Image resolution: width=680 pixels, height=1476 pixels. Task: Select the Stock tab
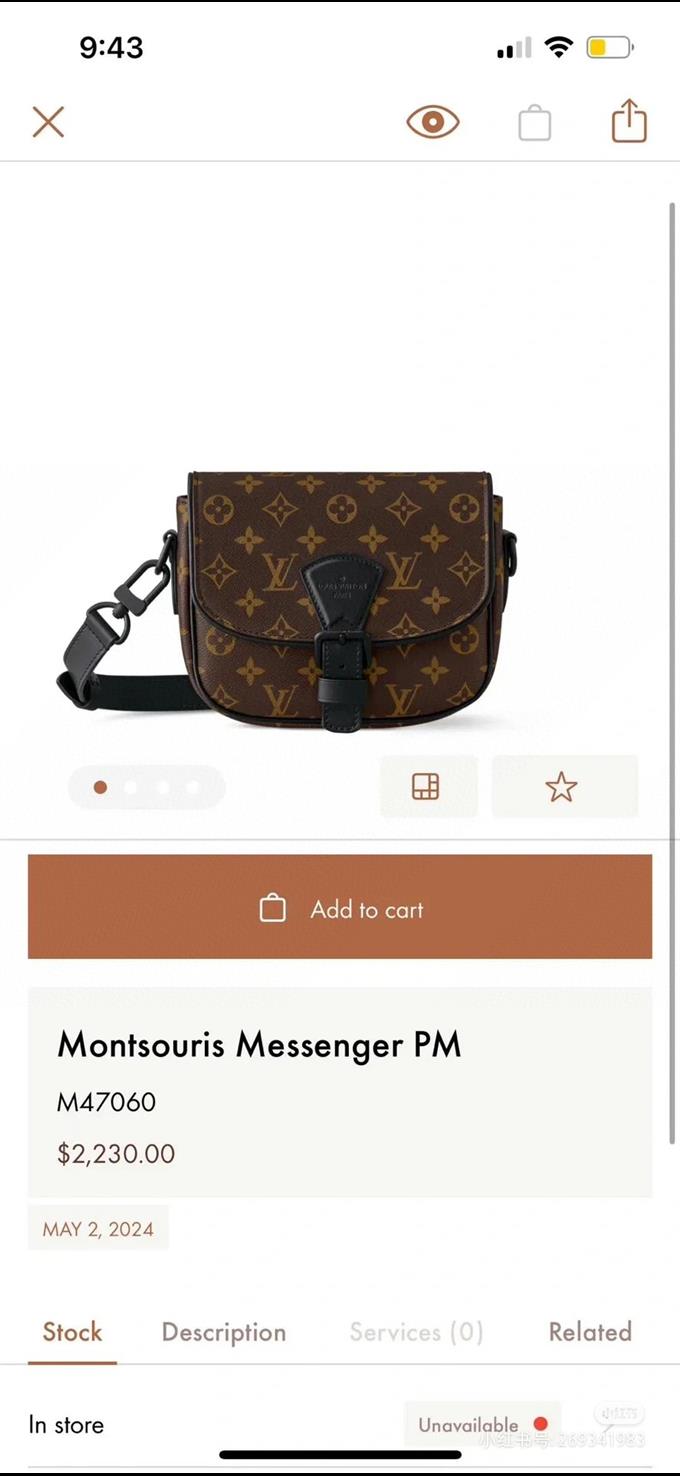[x=72, y=1332]
